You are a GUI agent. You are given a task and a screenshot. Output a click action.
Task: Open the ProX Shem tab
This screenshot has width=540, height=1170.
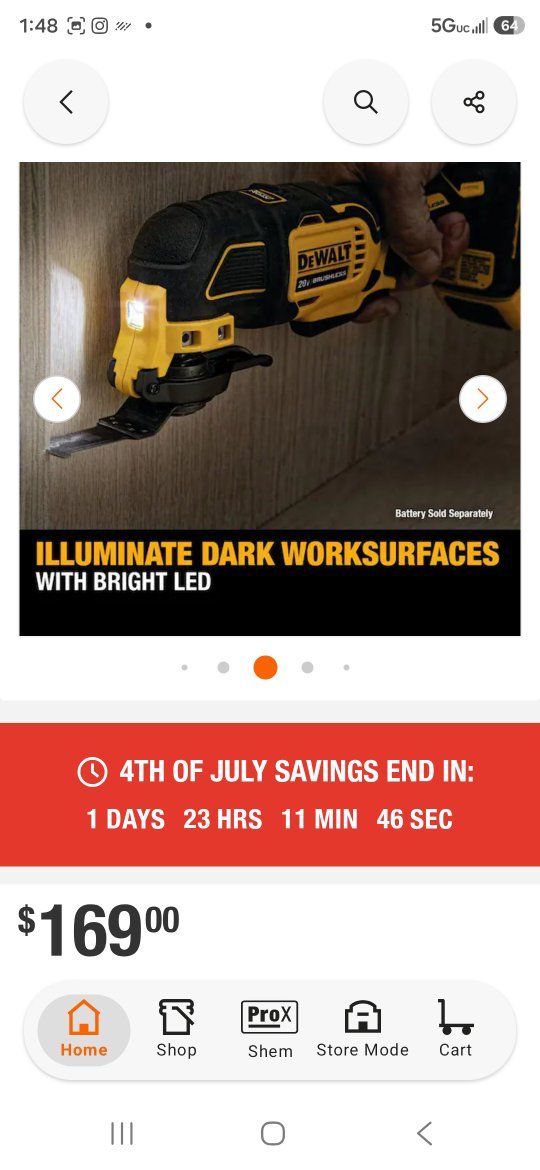coord(270,1030)
